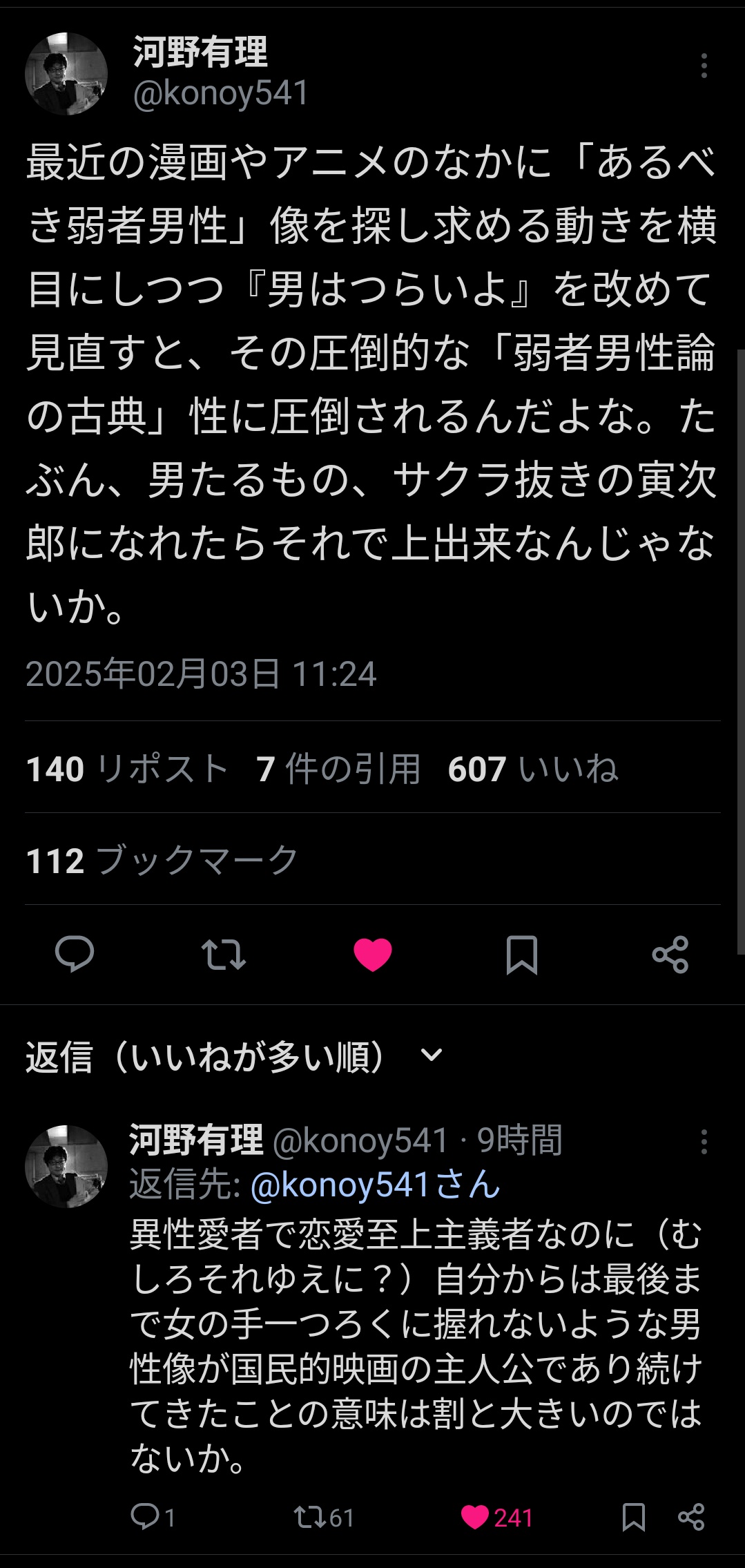
Task: Share the main post
Action: coord(670,955)
